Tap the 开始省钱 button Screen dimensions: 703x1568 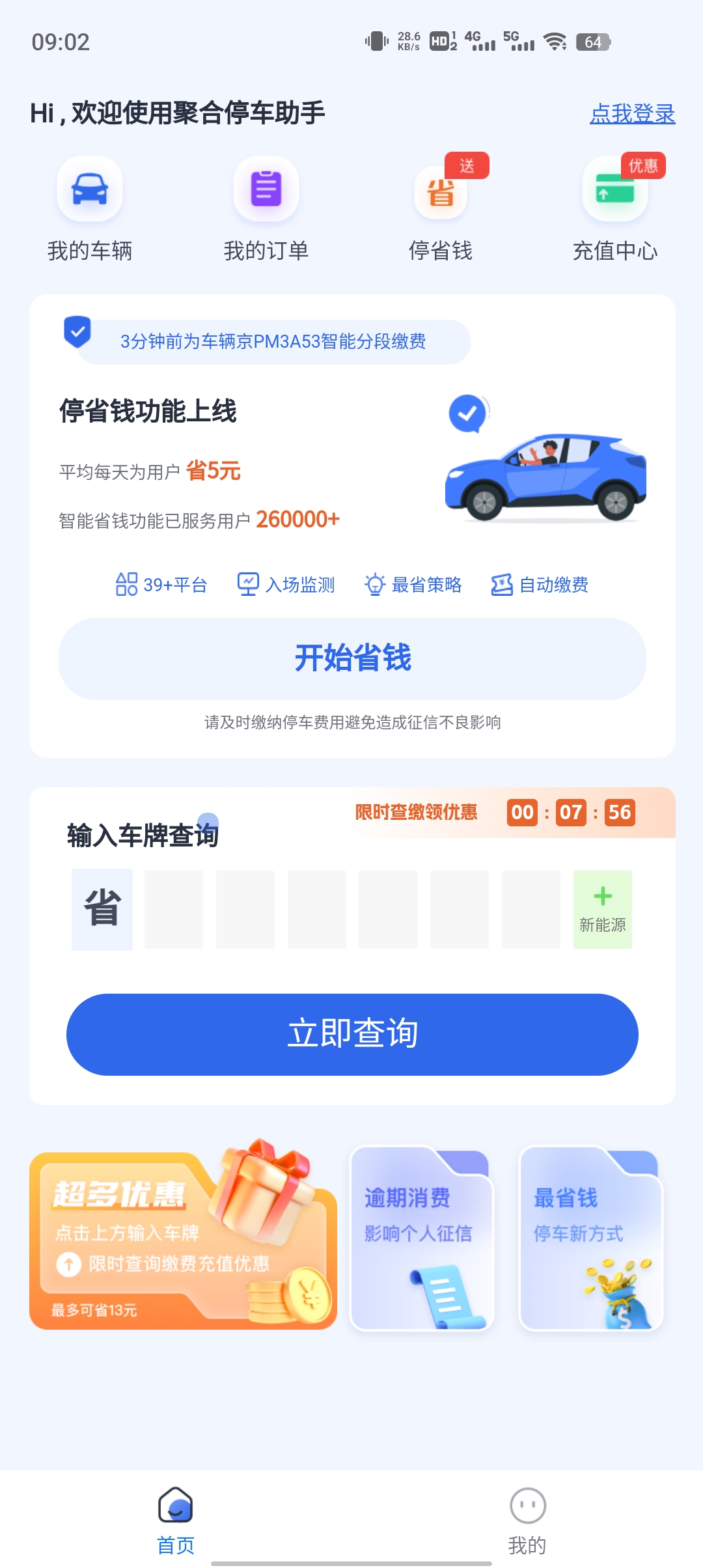(352, 658)
